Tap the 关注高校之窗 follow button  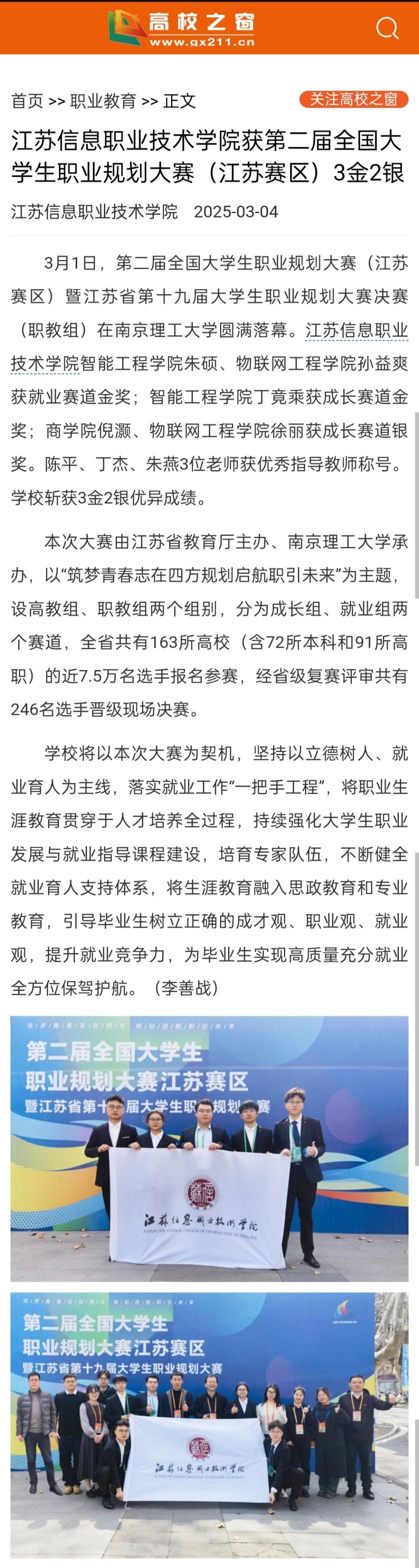point(353,99)
